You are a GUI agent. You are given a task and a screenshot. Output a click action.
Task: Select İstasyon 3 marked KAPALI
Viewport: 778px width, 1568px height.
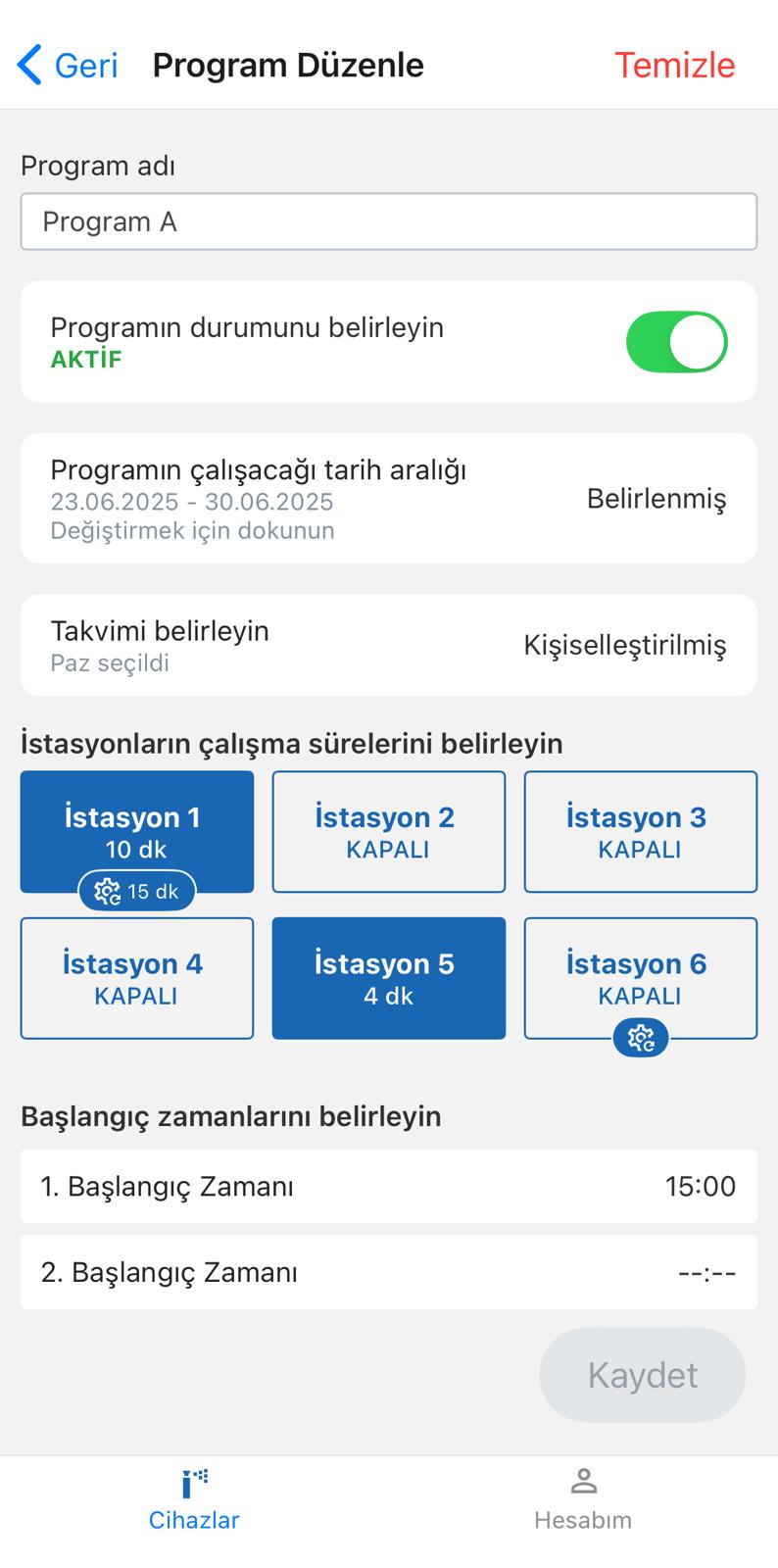click(640, 831)
